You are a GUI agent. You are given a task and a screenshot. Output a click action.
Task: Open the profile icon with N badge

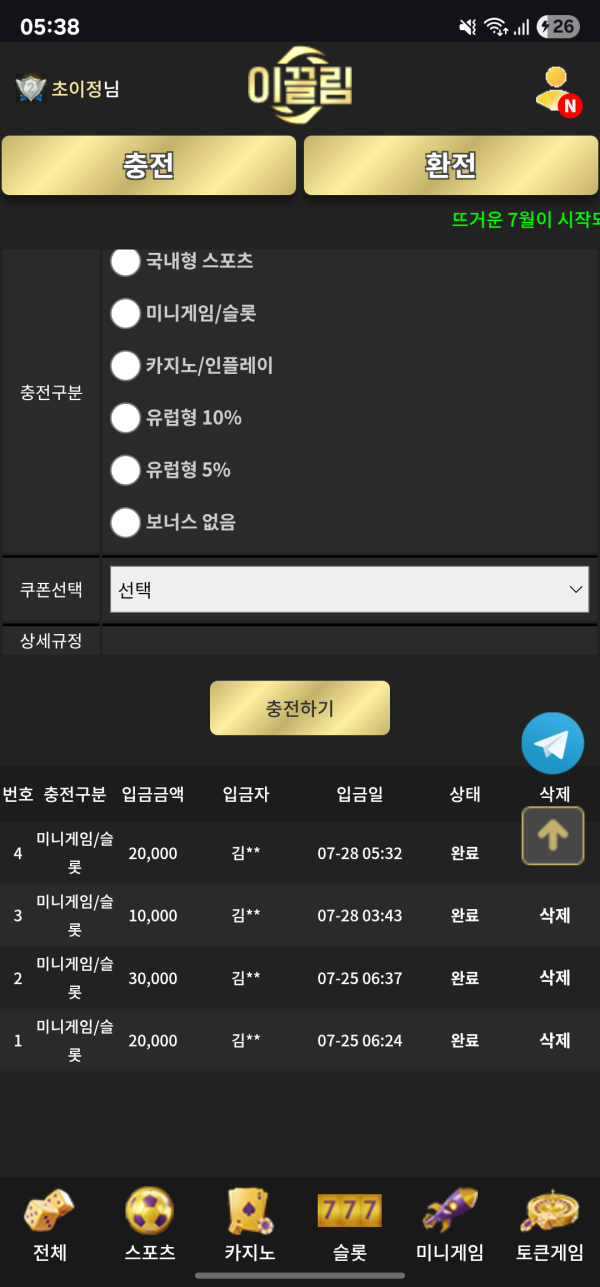[557, 91]
